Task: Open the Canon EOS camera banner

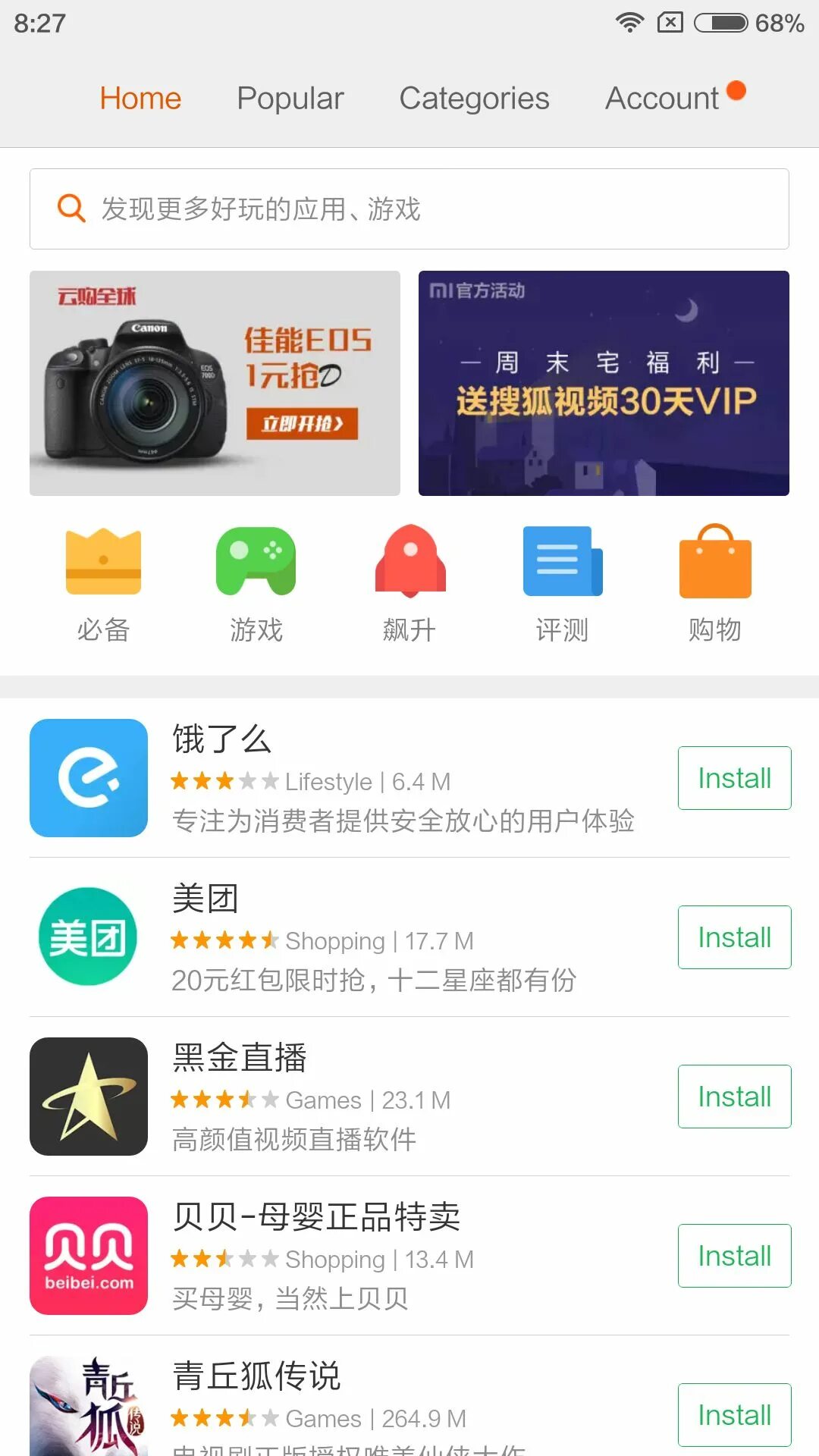Action: click(215, 383)
